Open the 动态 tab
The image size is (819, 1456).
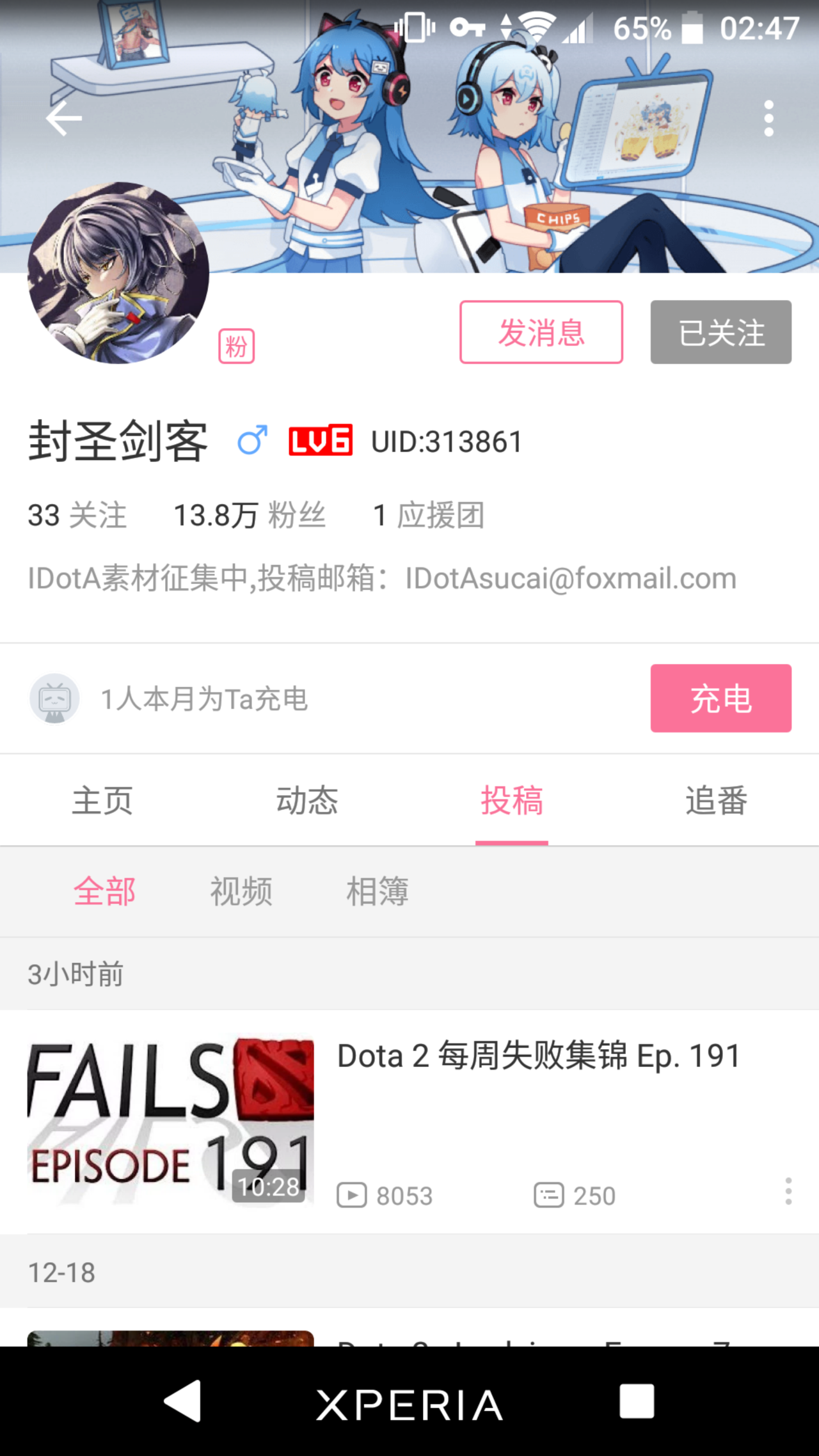(x=307, y=801)
